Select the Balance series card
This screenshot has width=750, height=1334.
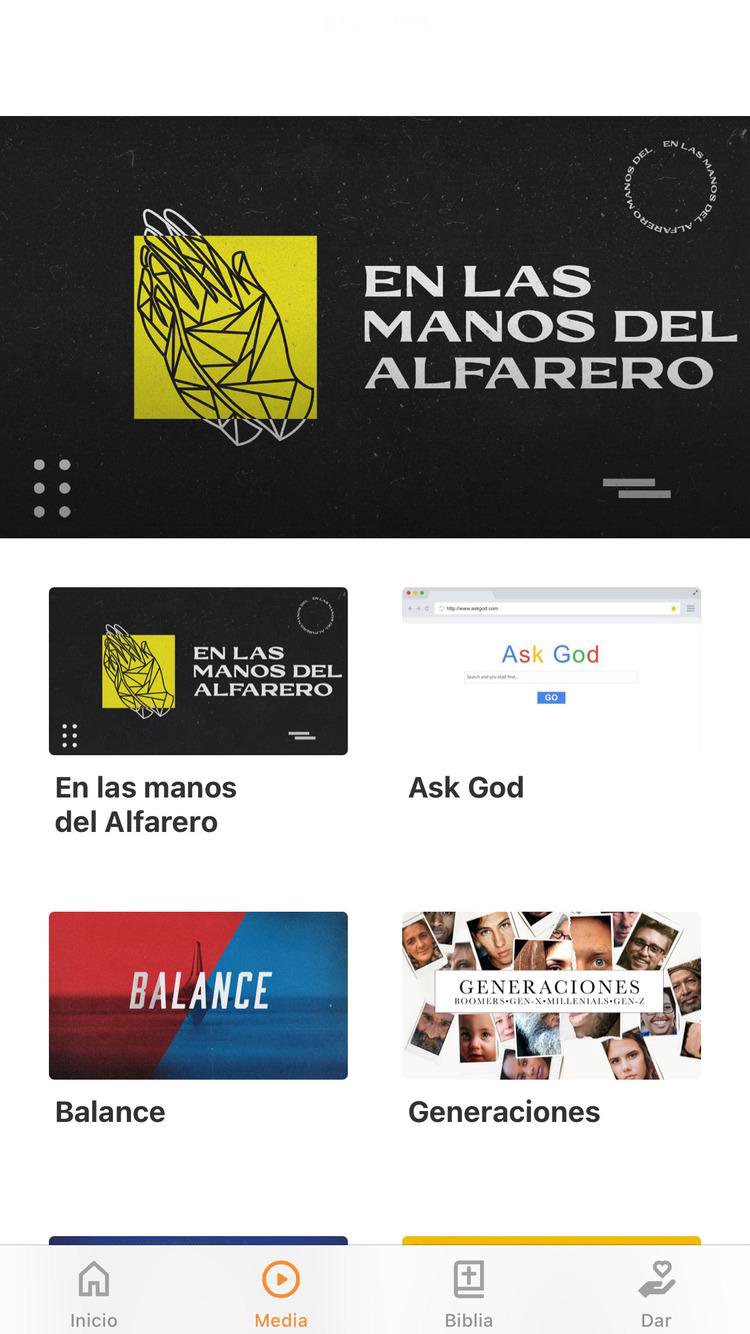pos(198,995)
